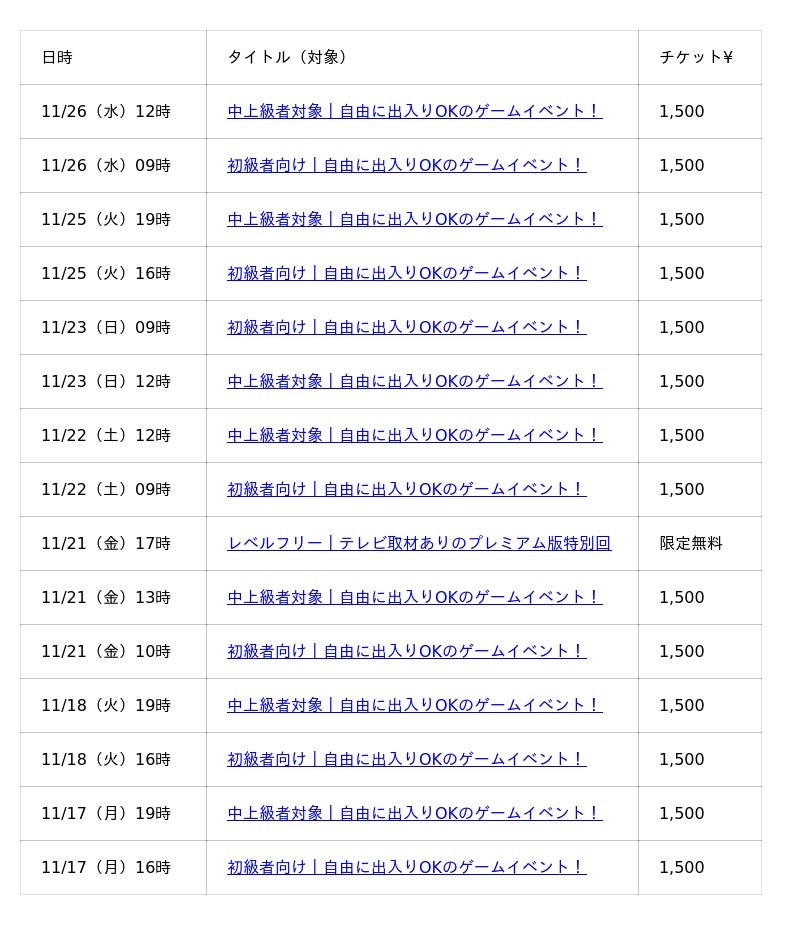This screenshot has height=925, width=800.
Task: View the 11/18 (火) 19時 中上級者対象 event link
Action: coord(414,705)
